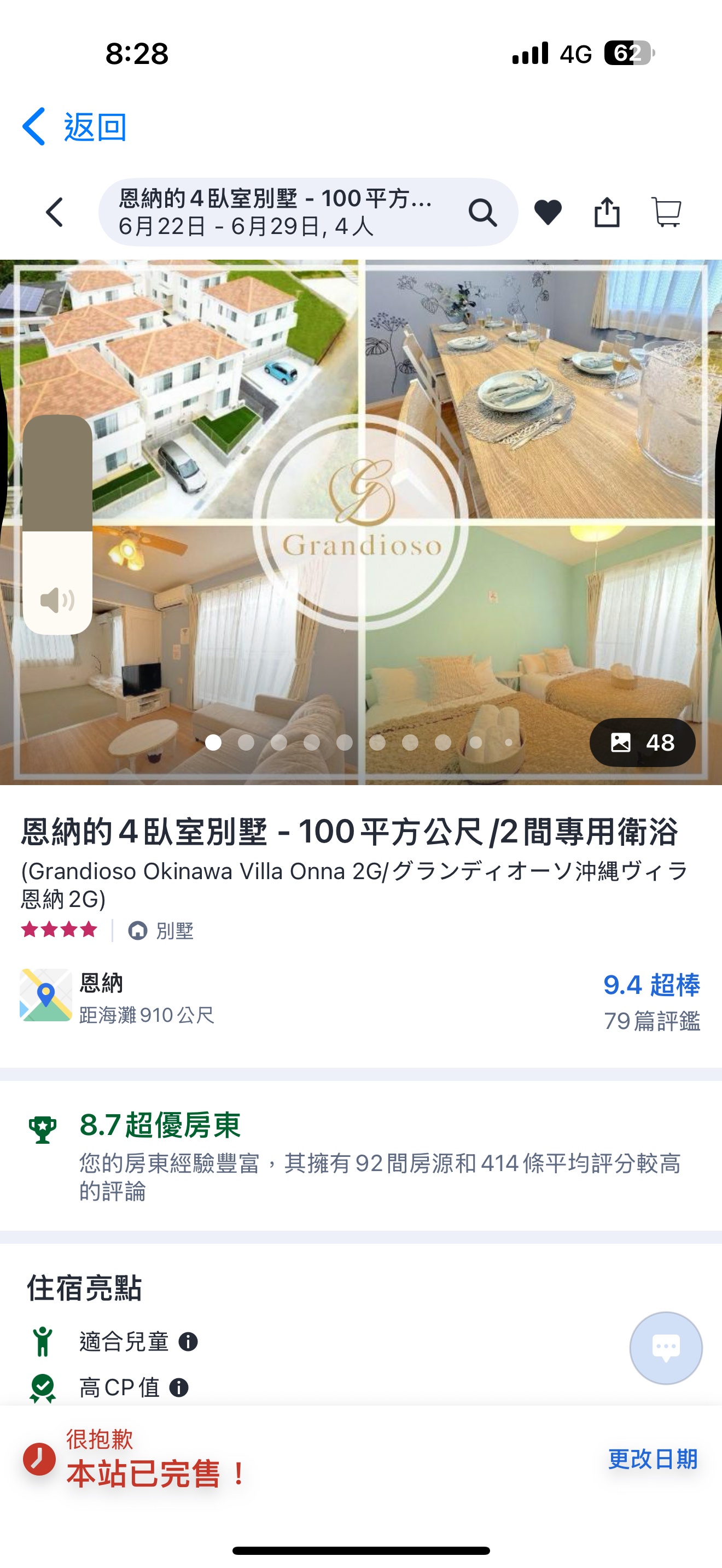Set the volume on the slider
Viewport: 722px width, 1568px height.
pyautogui.click(x=57, y=523)
